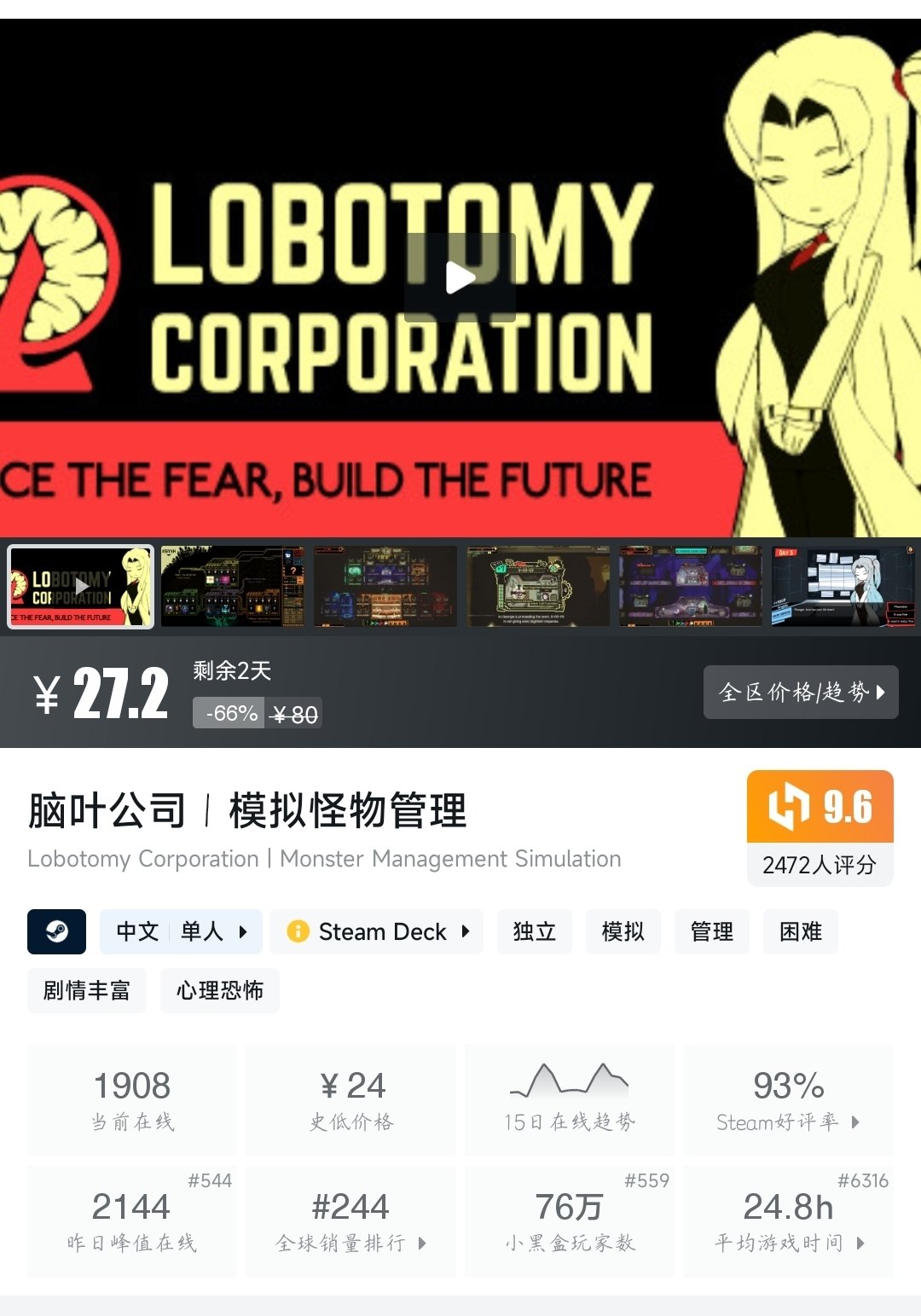Select the 困难 tag

click(800, 931)
